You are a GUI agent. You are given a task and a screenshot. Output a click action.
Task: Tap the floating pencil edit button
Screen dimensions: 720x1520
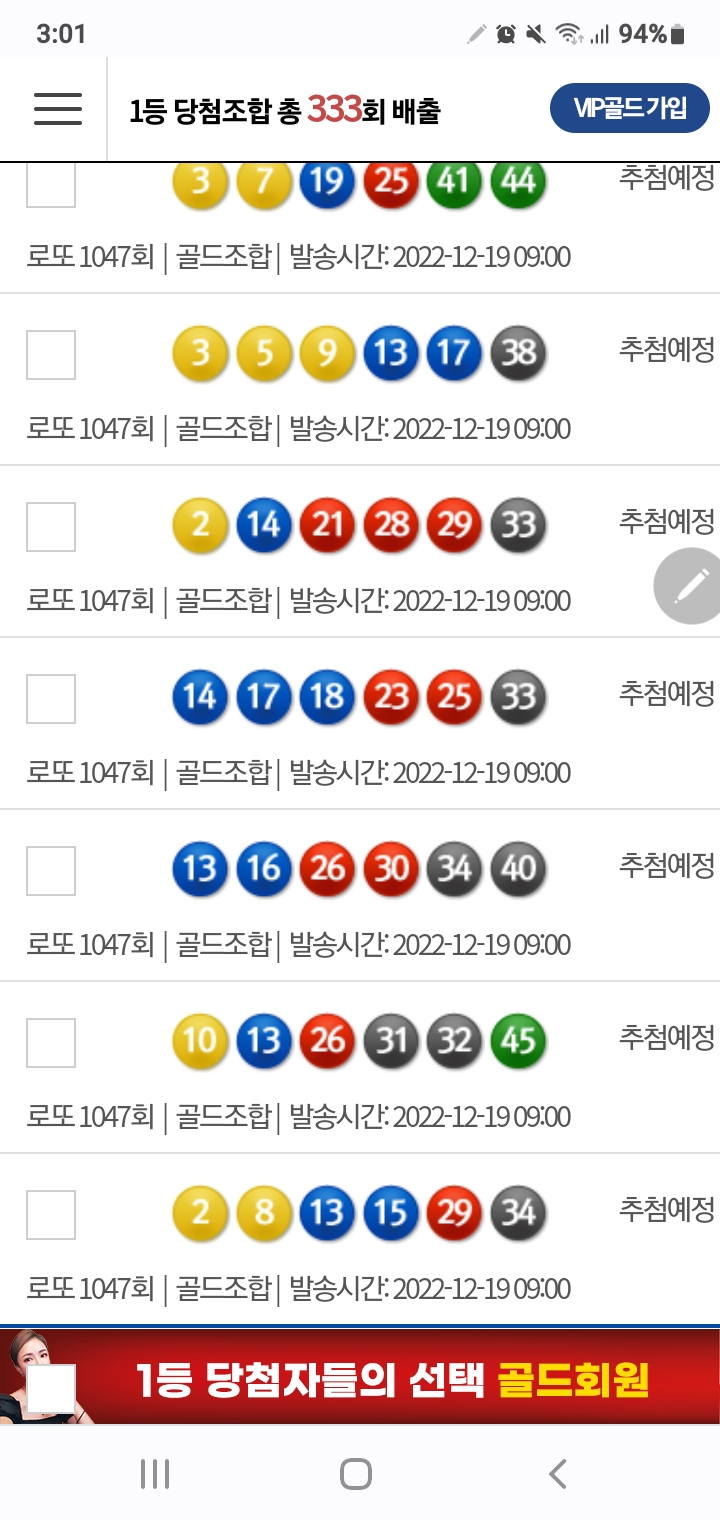tap(690, 586)
